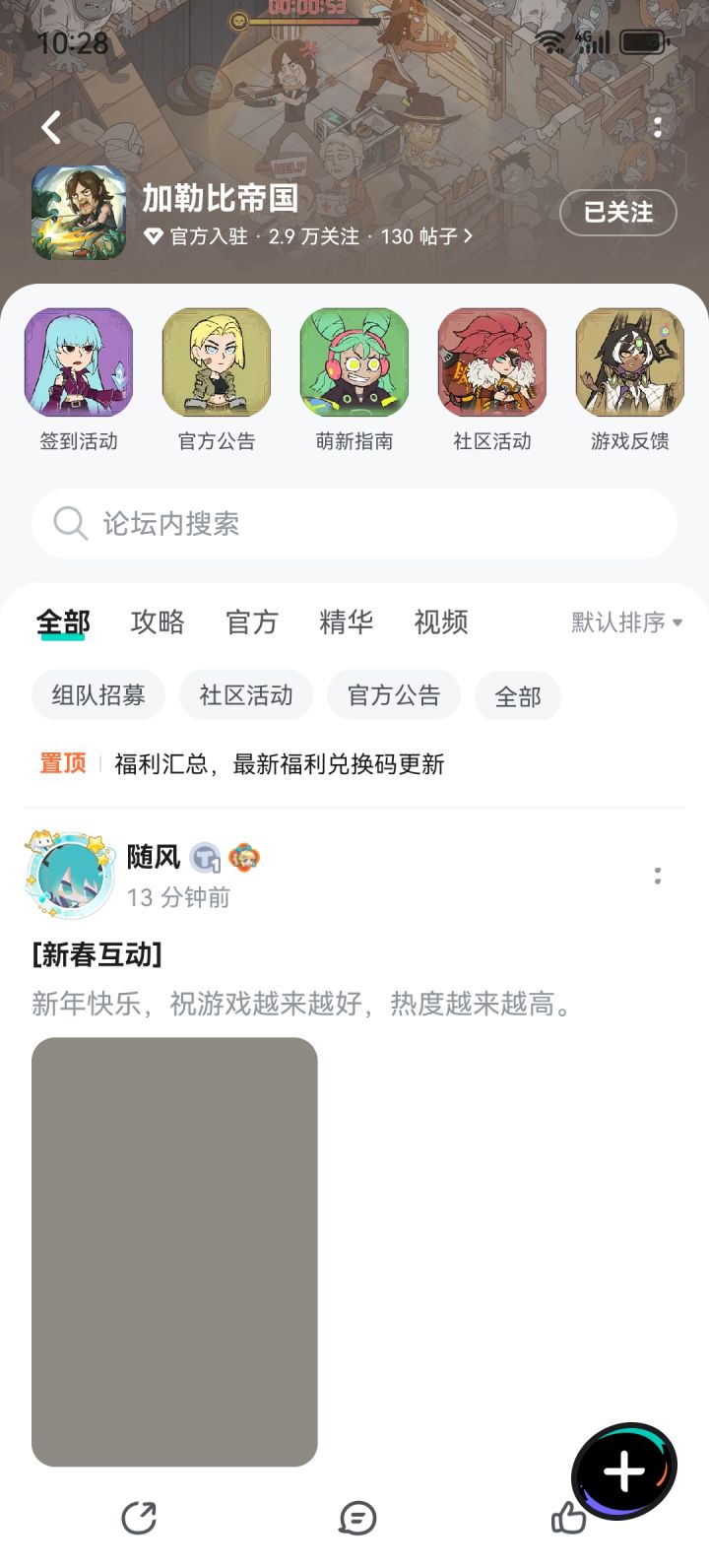The width and height of the screenshot is (709, 1568).
Task: Like with the thumbs-up icon
Action: [569, 1517]
